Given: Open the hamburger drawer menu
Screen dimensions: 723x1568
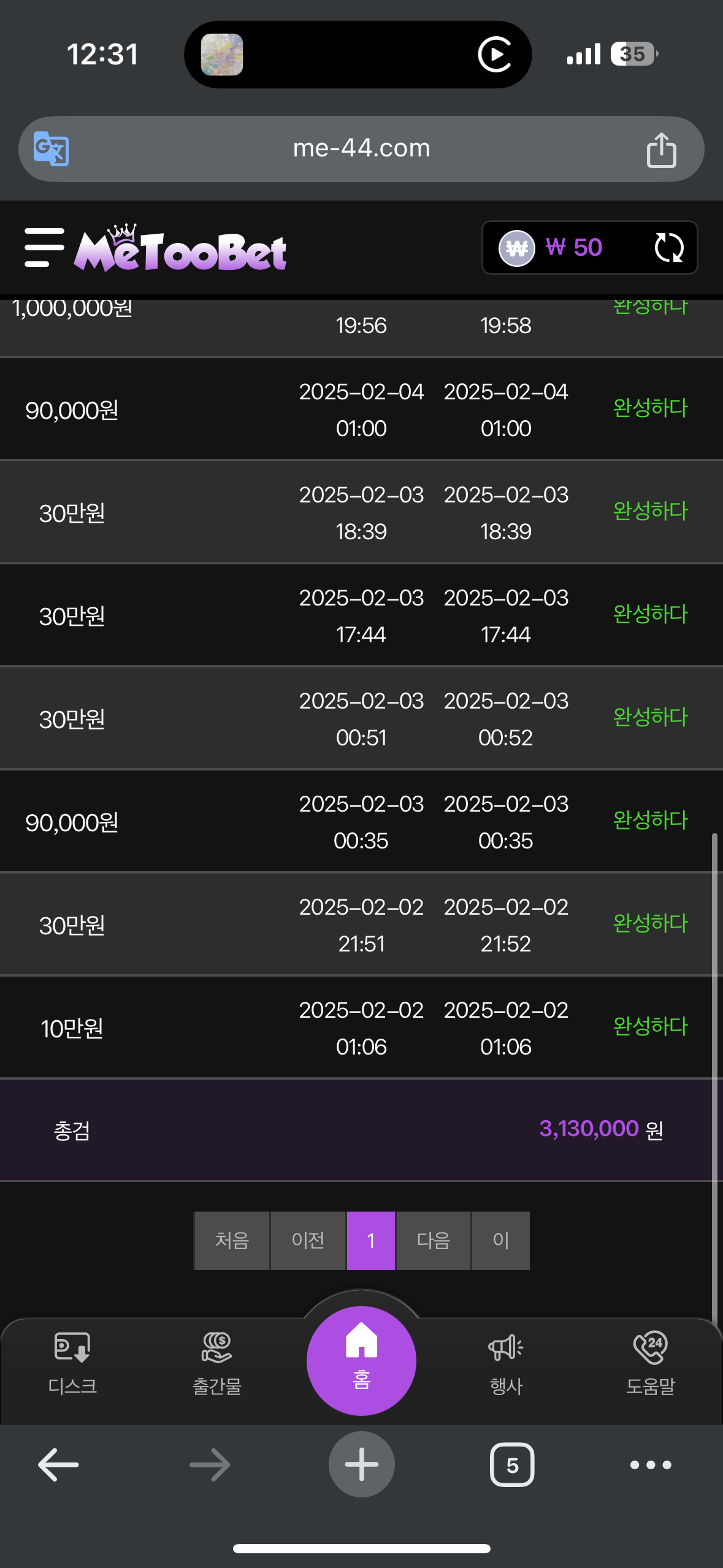Looking at the screenshot, I should click(44, 247).
